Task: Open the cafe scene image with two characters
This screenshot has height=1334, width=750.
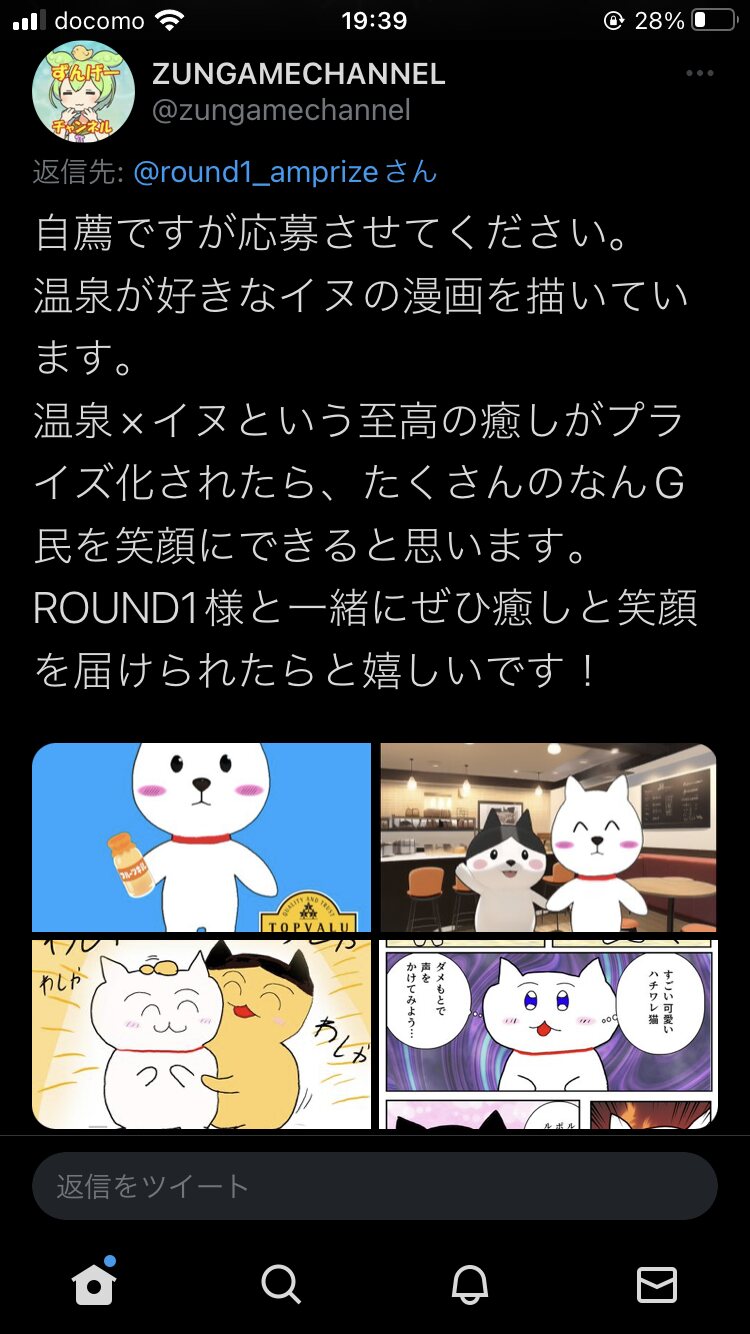Action: 548,837
